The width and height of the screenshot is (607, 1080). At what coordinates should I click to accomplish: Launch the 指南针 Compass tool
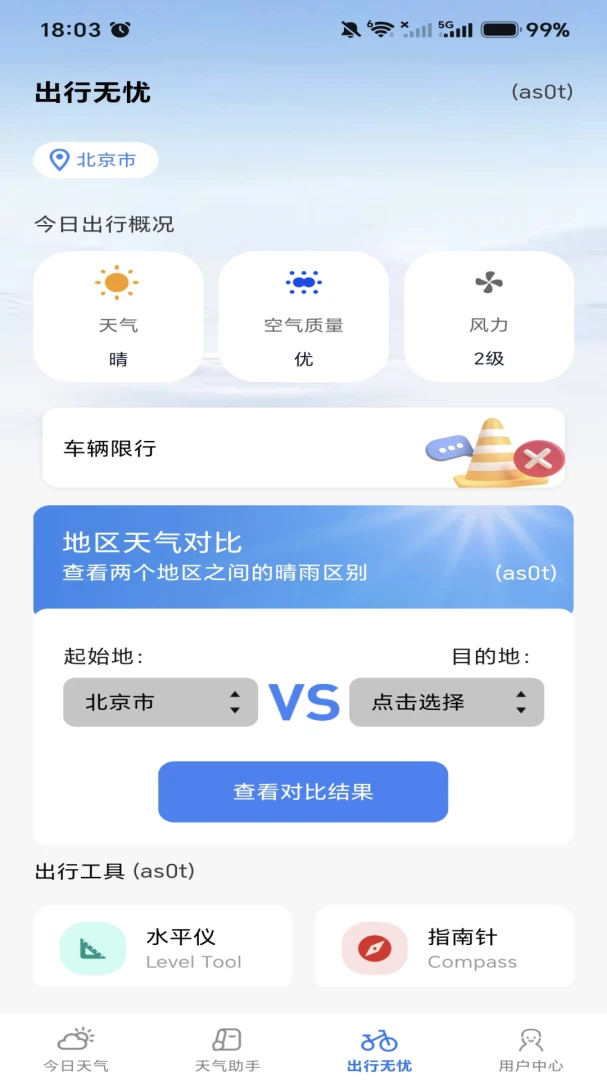tap(444, 946)
